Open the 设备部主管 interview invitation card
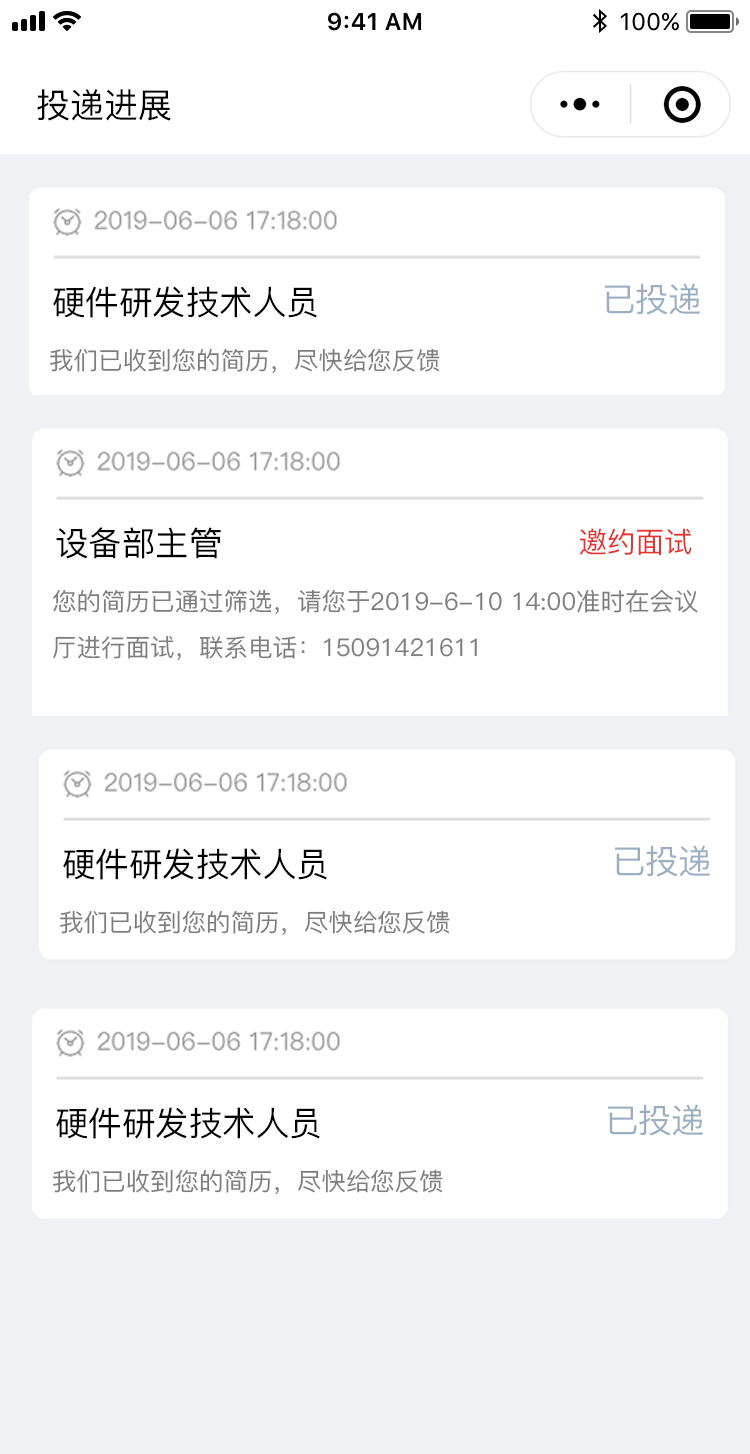750x1454 pixels. [380, 572]
